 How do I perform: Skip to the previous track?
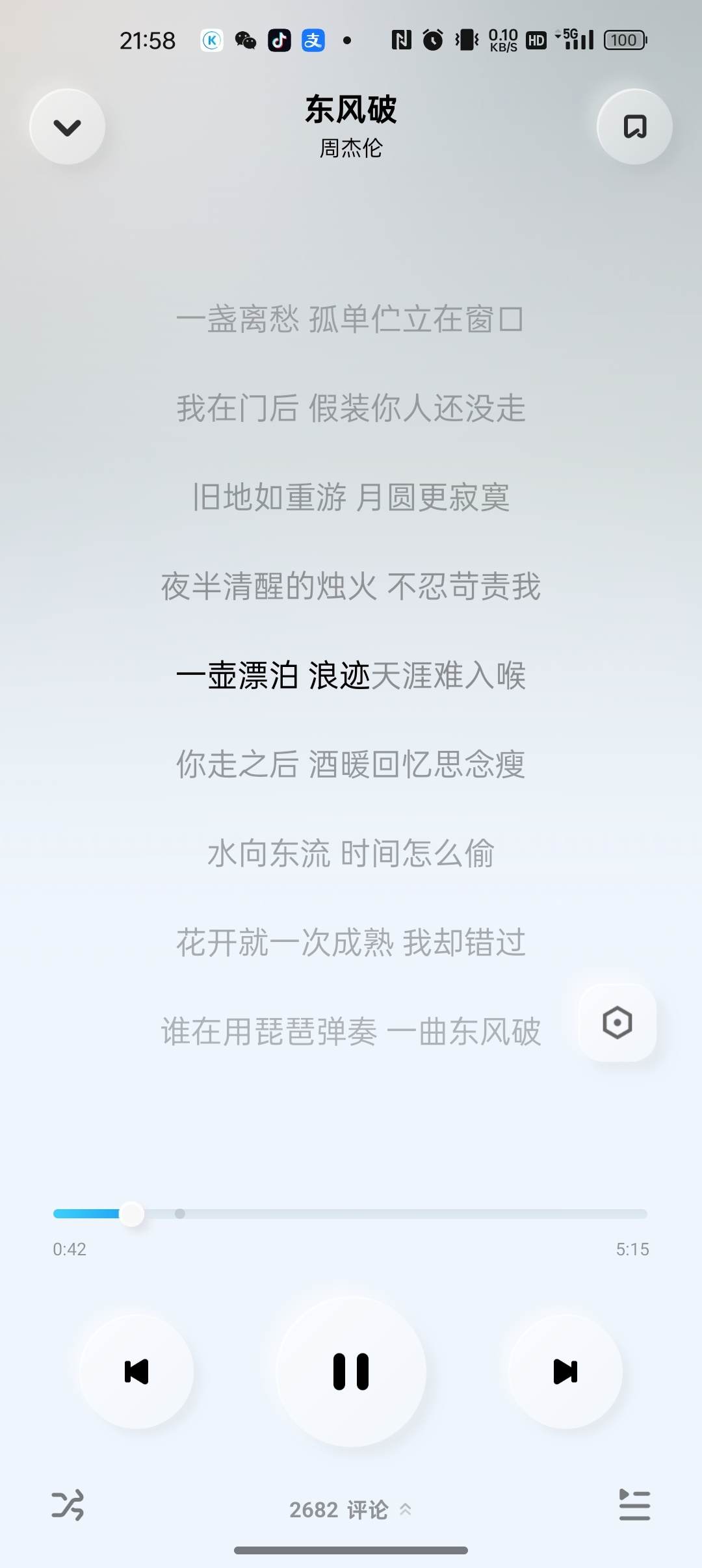click(x=136, y=1372)
